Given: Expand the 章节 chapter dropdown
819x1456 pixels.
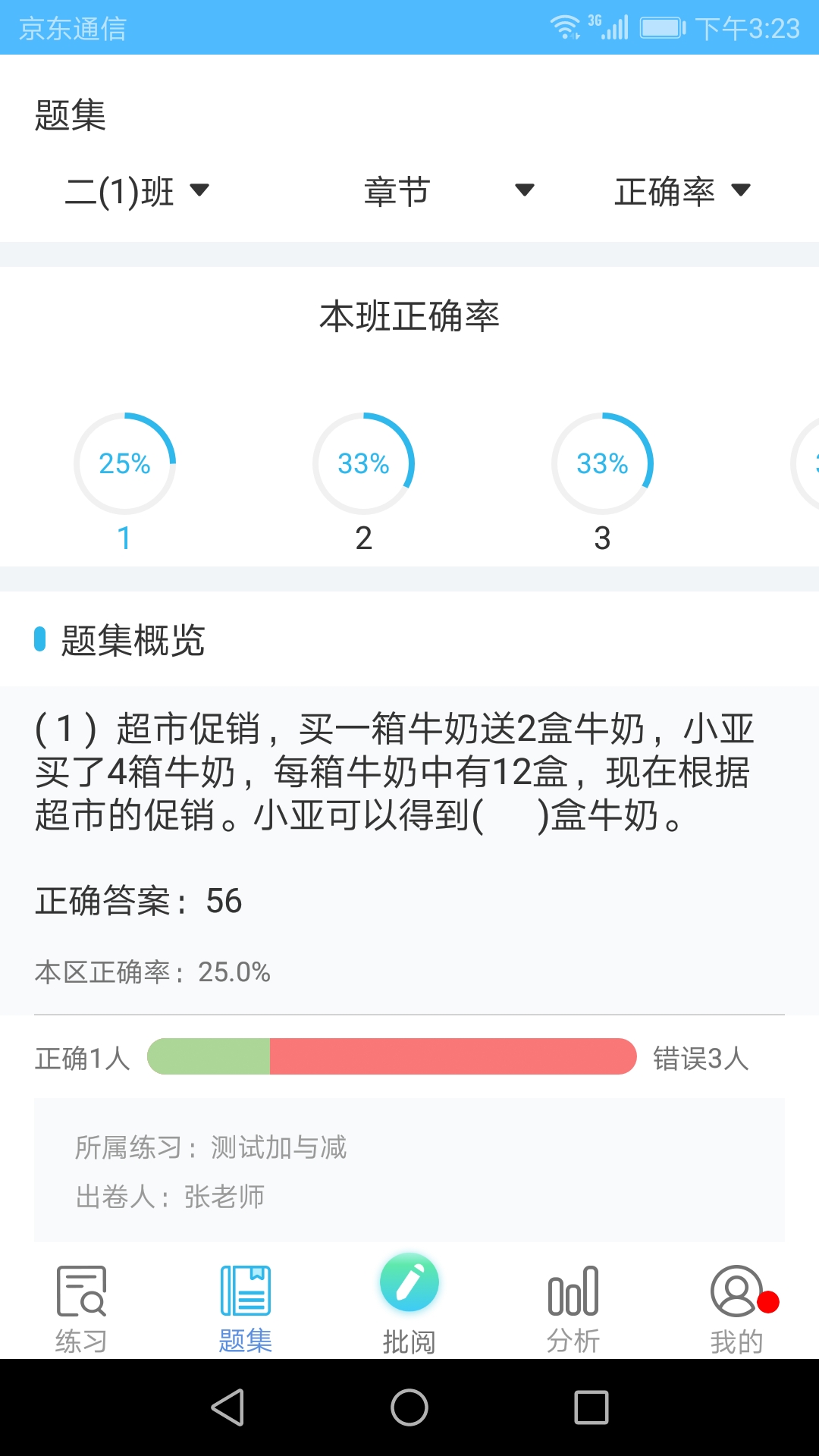Looking at the screenshot, I should tap(447, 192).
